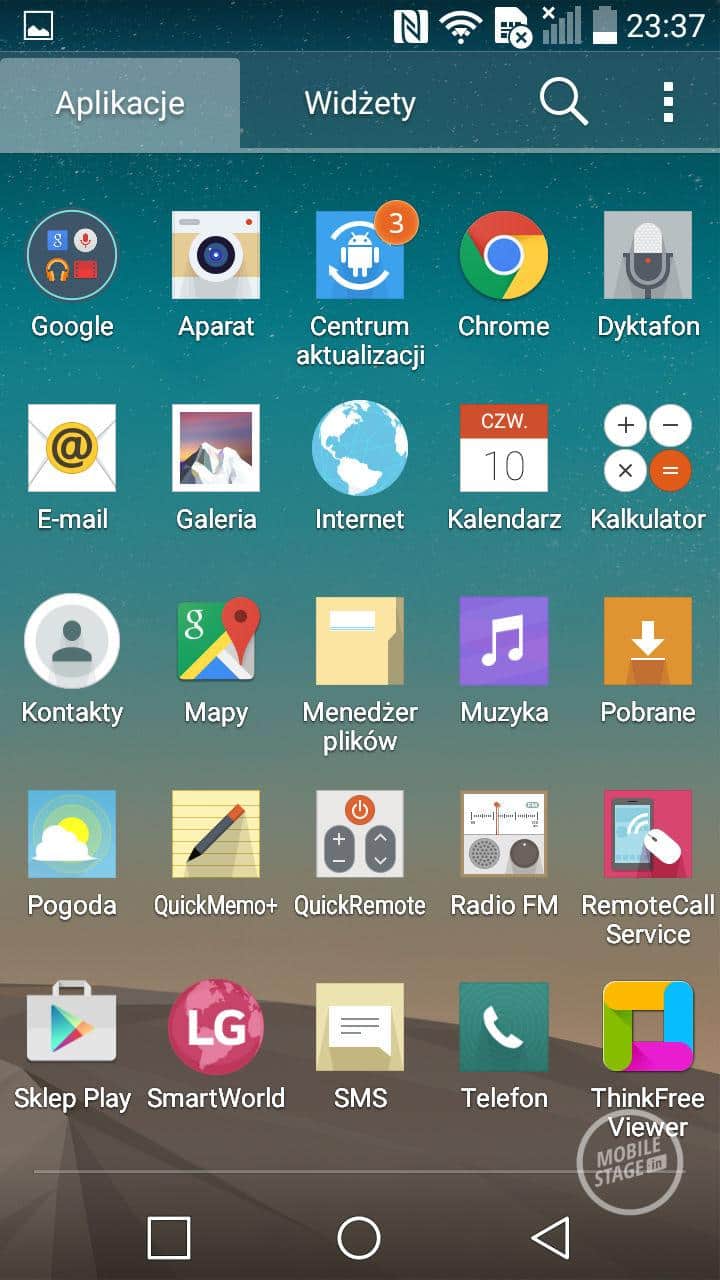
Task: Open the app search magnifier
Action: pyautogui.click(x=563, y=102)
